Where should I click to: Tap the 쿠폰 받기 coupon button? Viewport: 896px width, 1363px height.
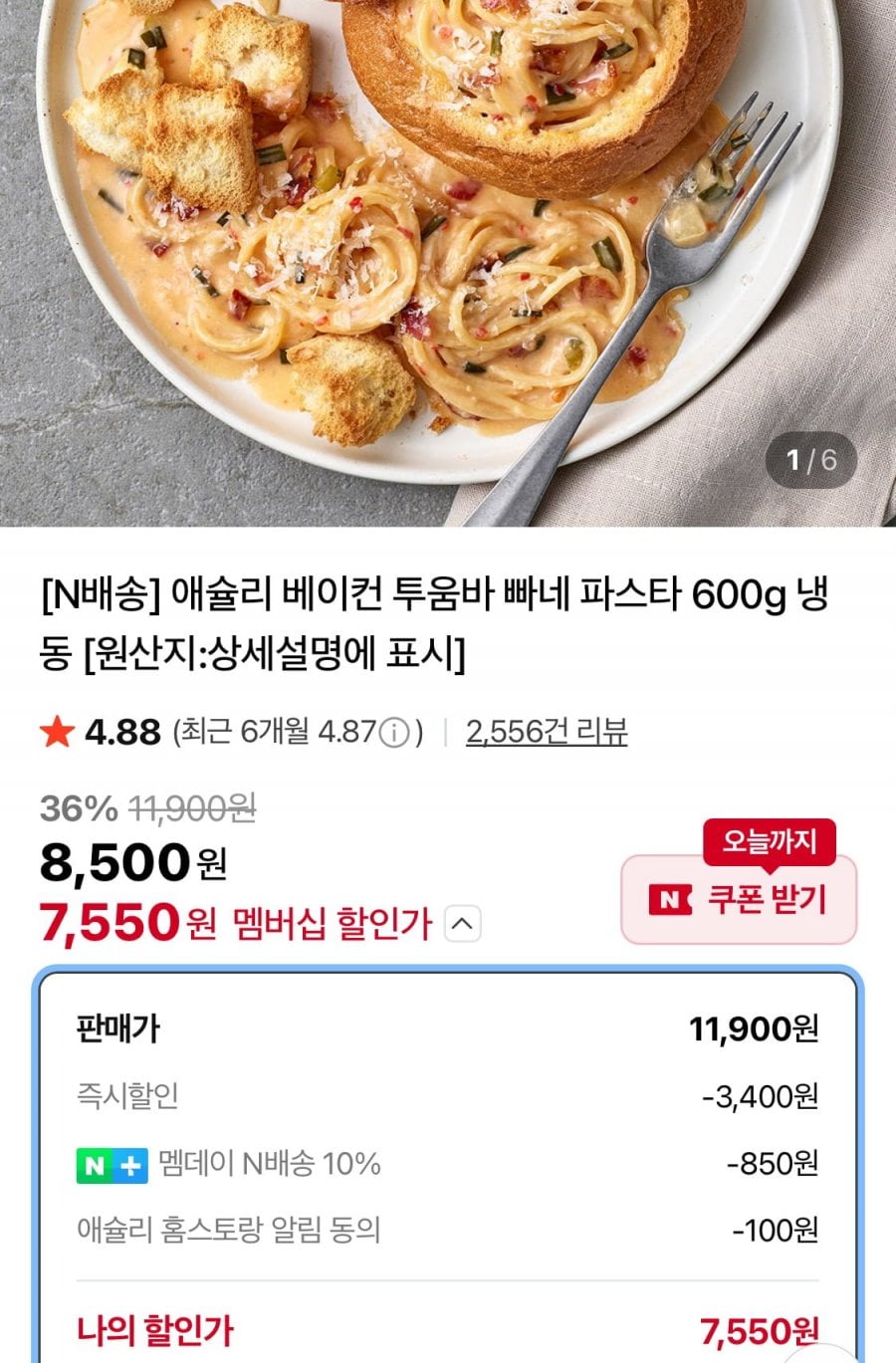point(739,899)
